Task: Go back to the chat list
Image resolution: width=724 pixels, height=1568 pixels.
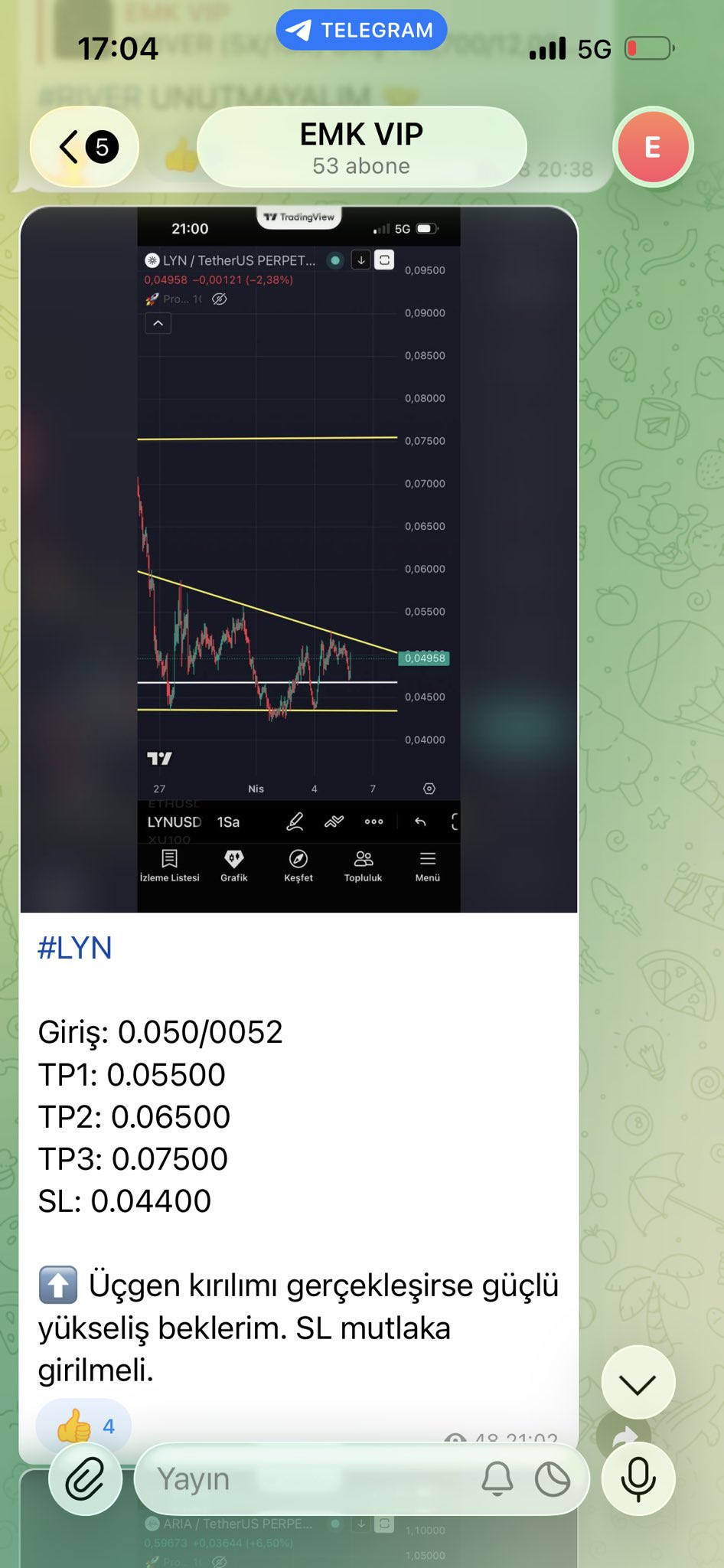Action: coord(83,147)
